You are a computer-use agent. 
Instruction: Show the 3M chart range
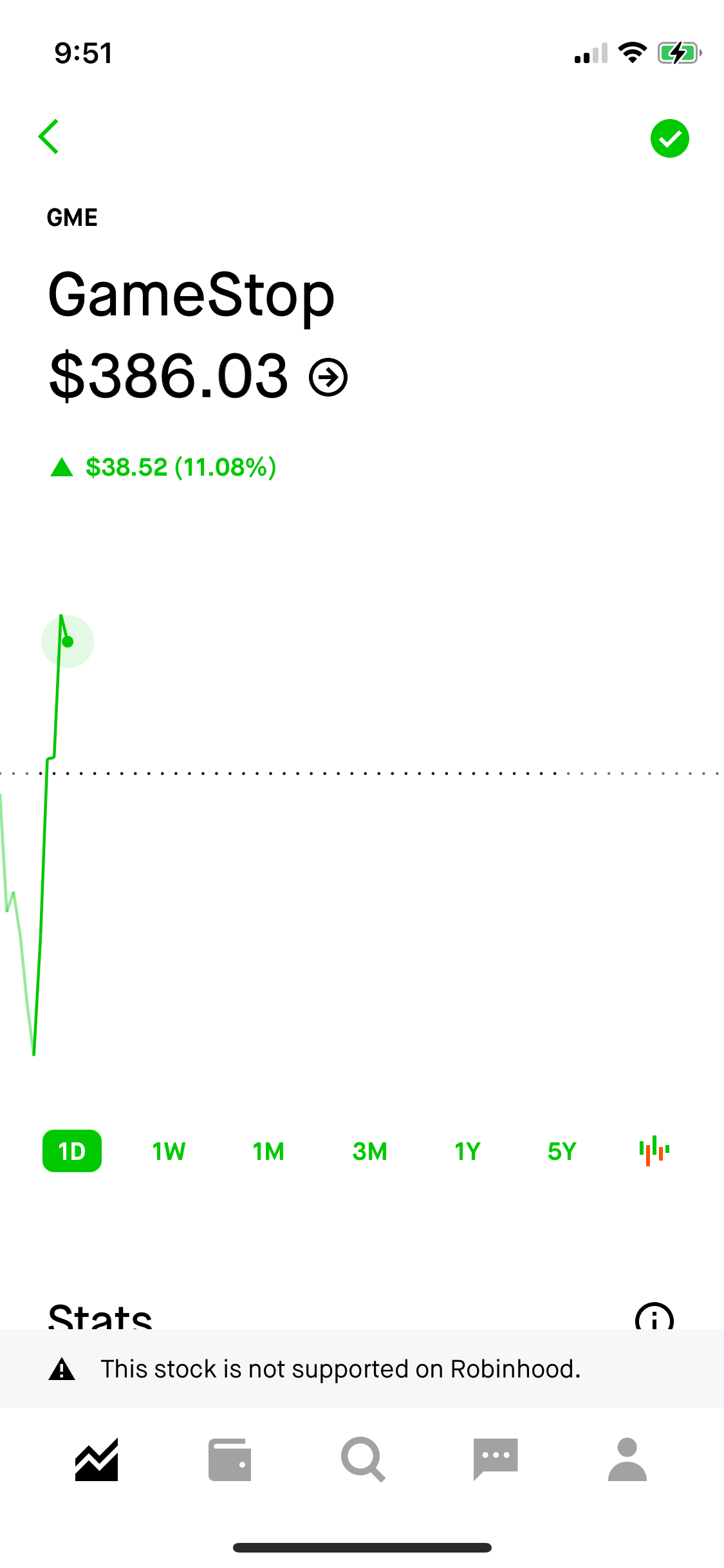click(x=370, y=1151)
